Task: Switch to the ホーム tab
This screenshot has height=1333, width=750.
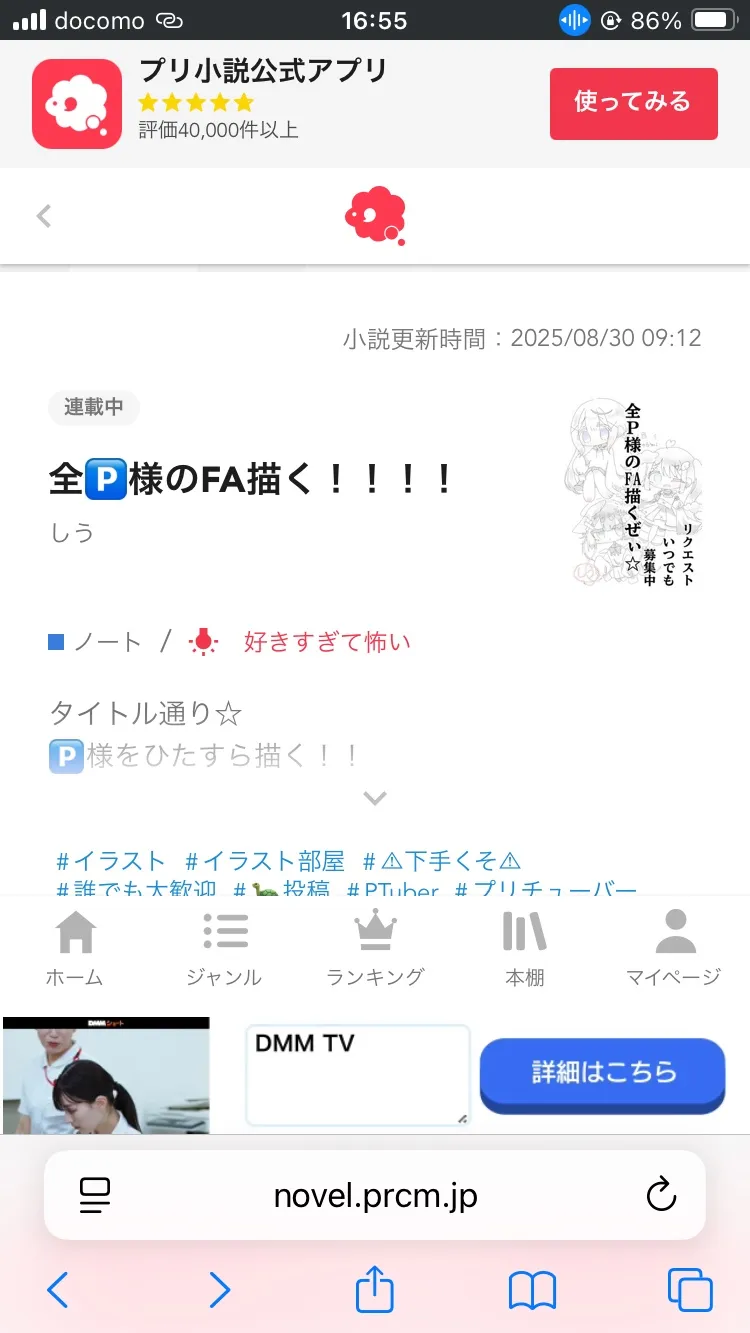Action: coord(75,948)
